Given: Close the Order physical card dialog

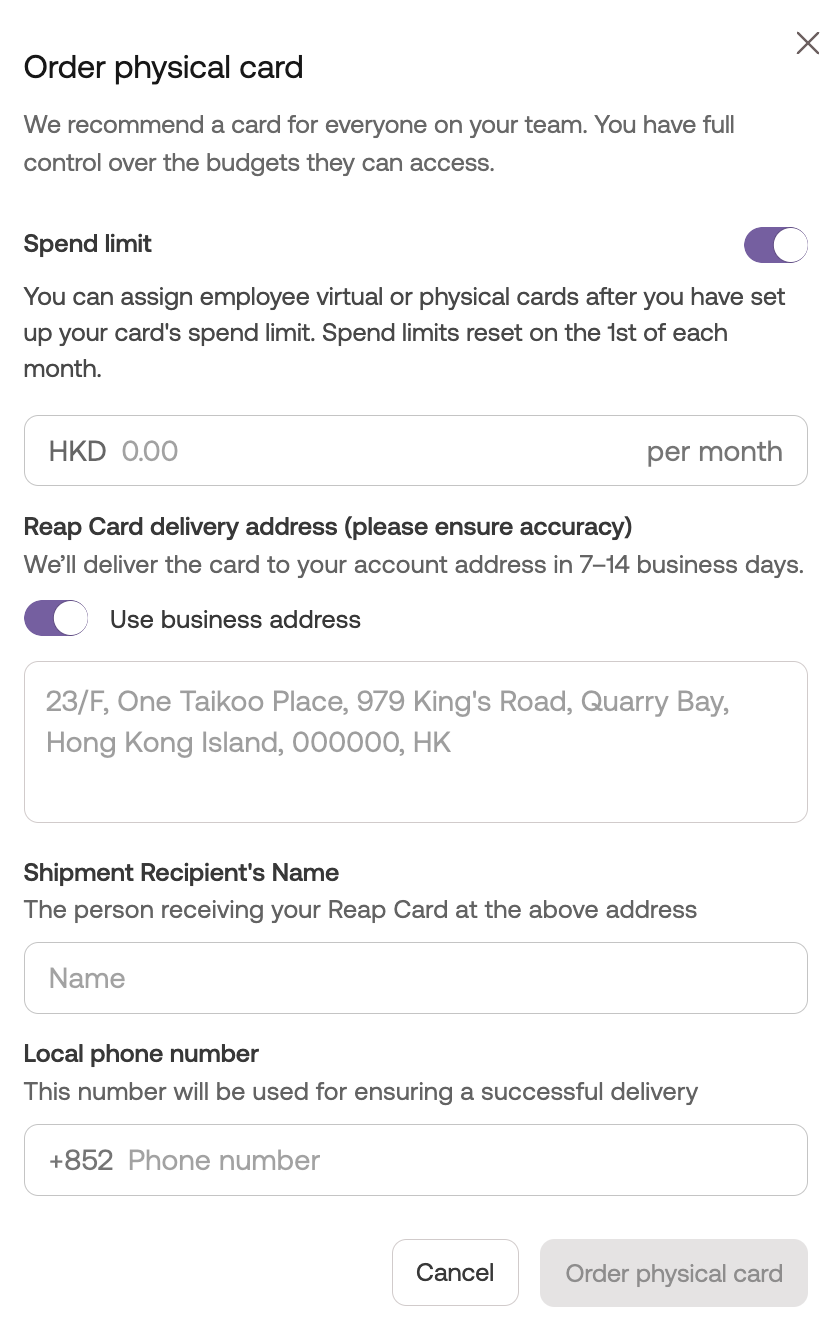Looking at the screenshot, I should 807,43.
